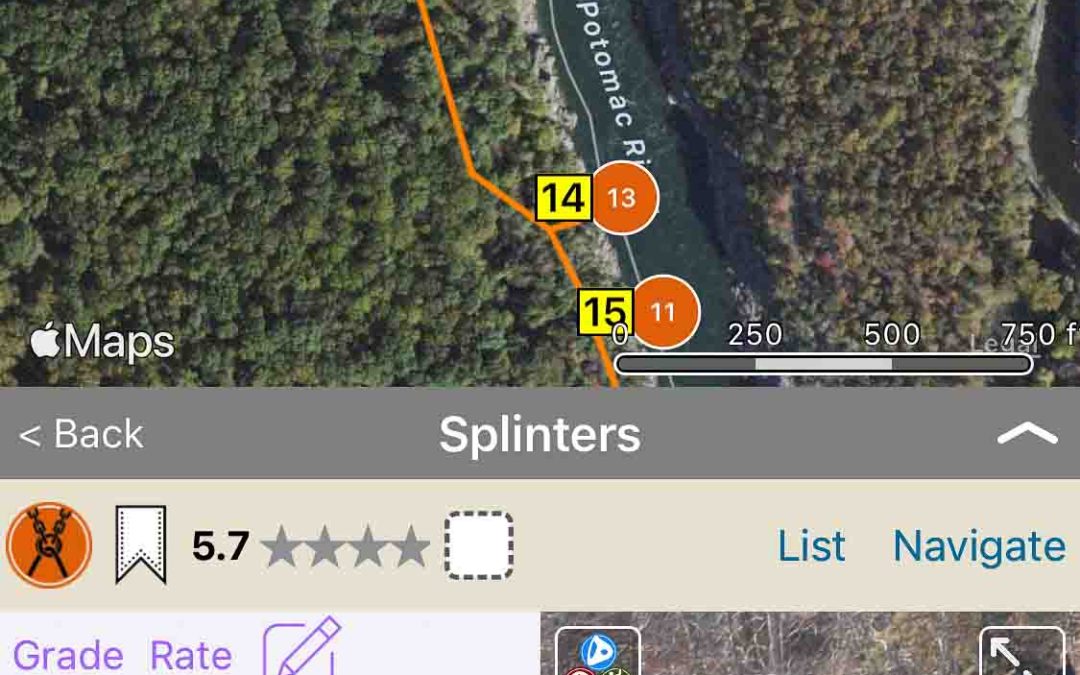The height and width of the screenshot is (675, 1080).
Task: Tap the orange anchor route type icon
Action: (x=49, y=545)
